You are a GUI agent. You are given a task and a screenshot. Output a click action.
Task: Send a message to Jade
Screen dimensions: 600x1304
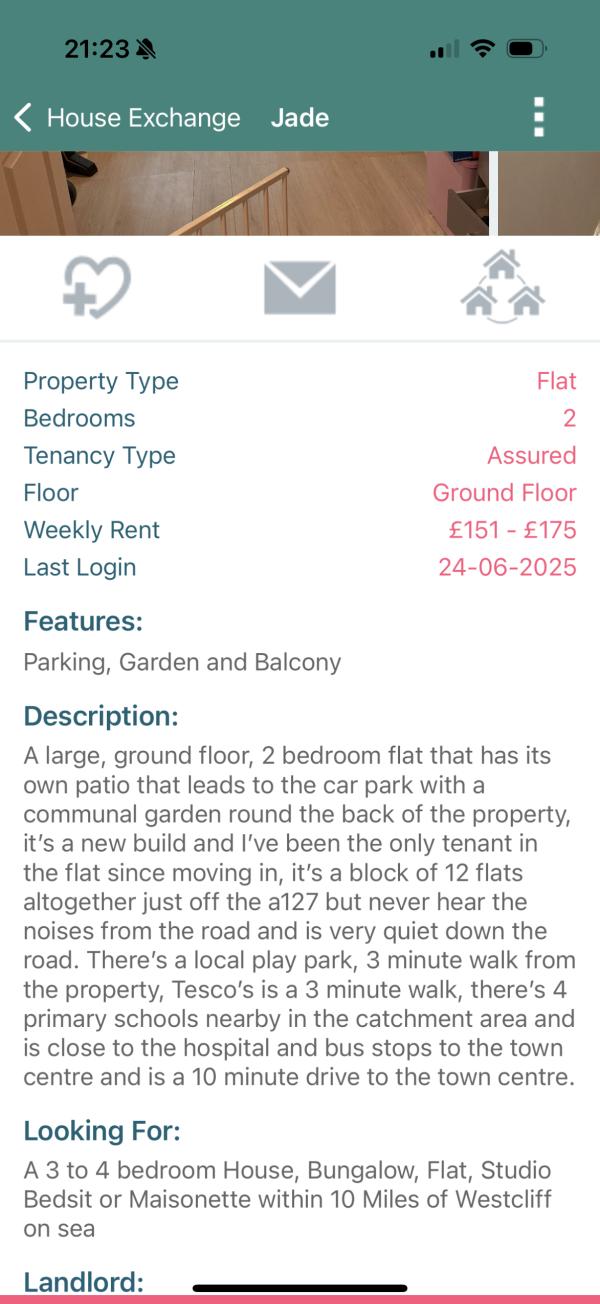click(299, 288)
